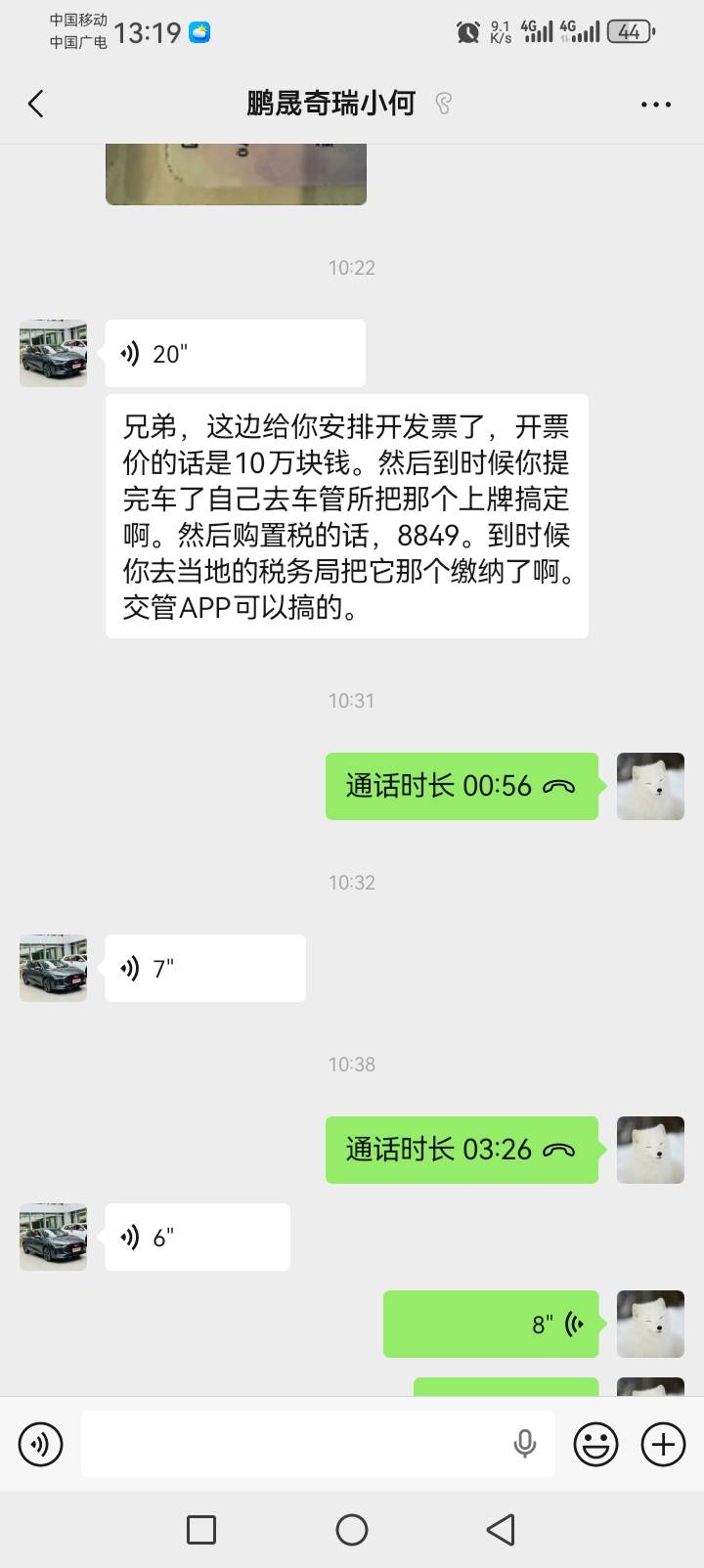Switch input to voice message mode

pos(41,1444)
